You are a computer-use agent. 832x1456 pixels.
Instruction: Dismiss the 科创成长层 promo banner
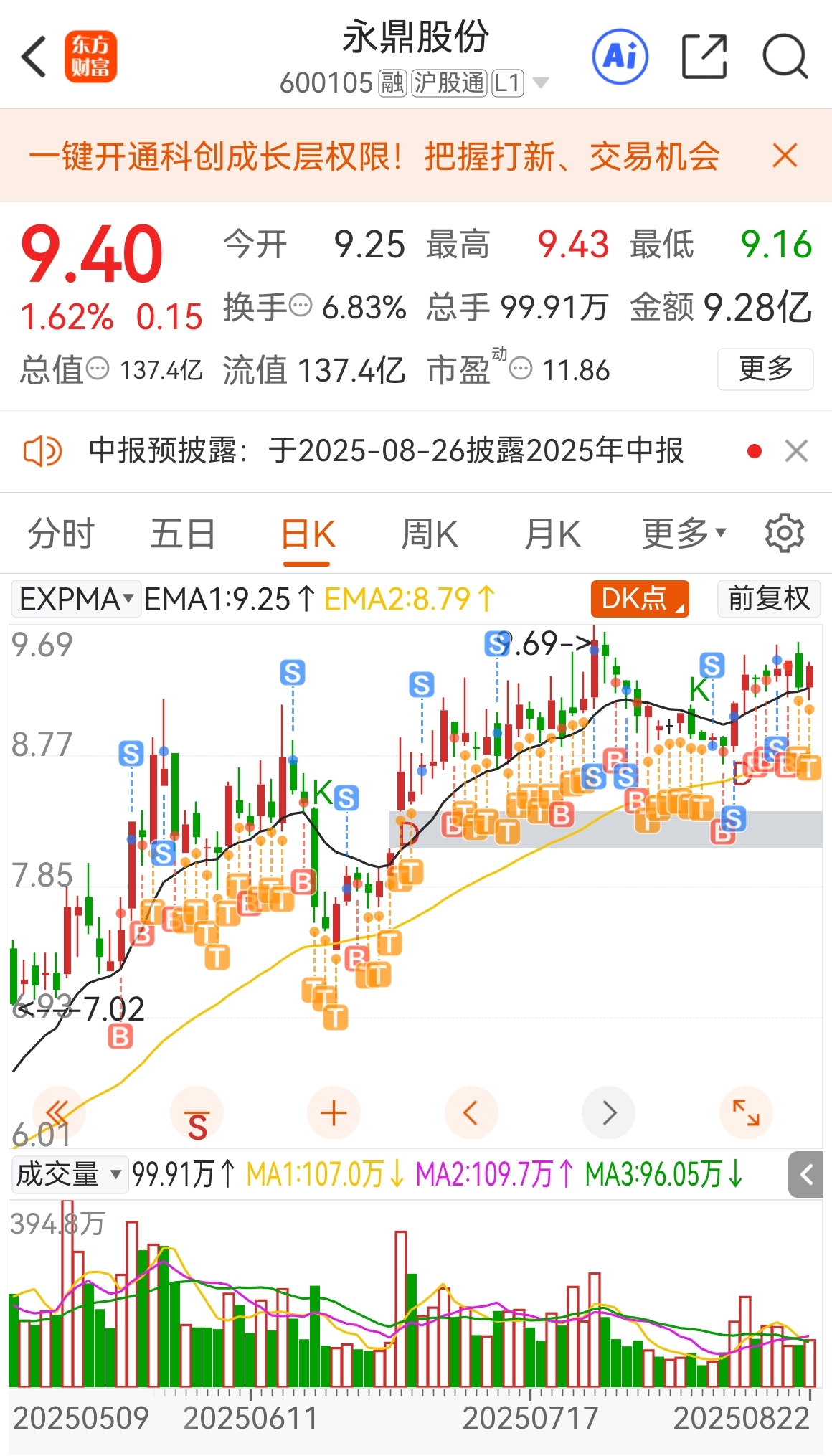click(x=785, y=155)
